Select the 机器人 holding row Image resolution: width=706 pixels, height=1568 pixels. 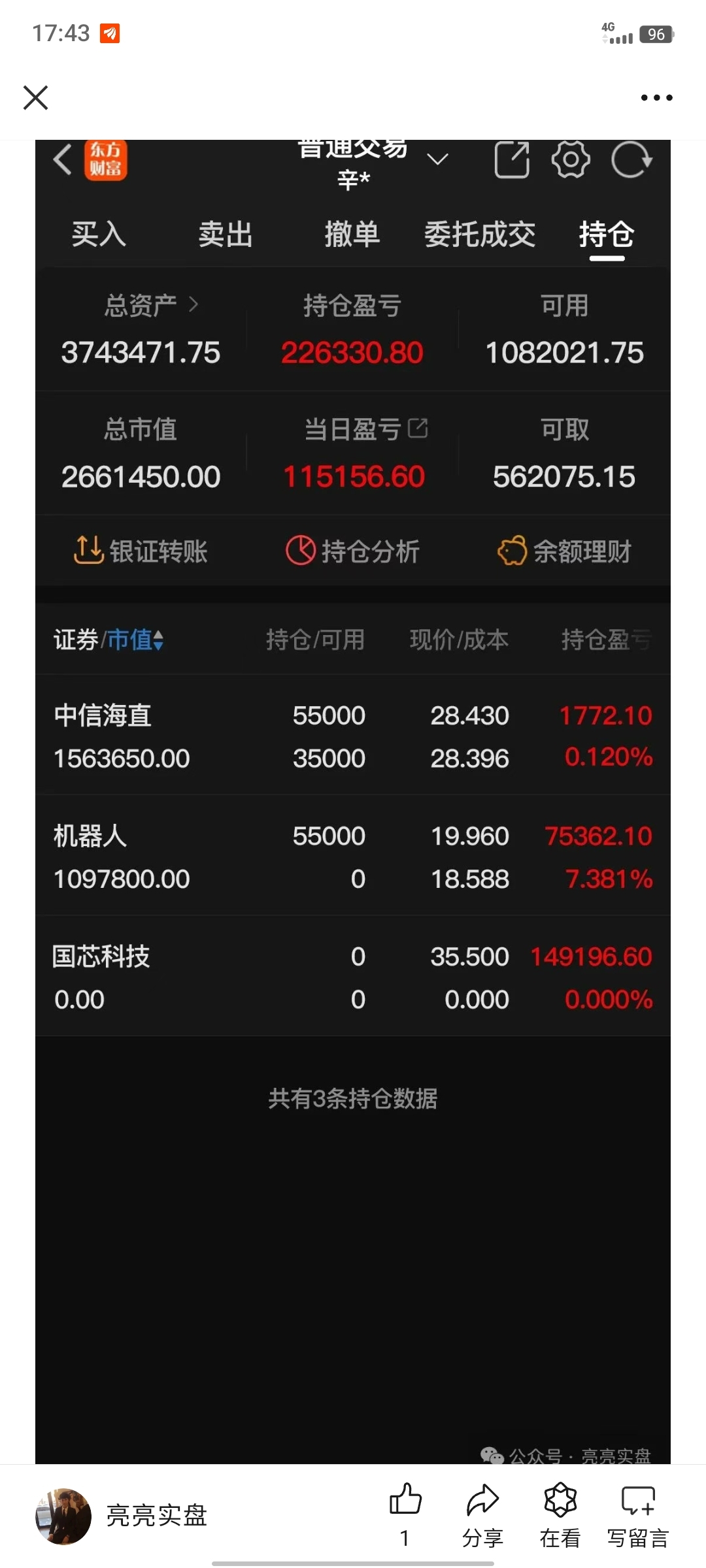(353, 856)
